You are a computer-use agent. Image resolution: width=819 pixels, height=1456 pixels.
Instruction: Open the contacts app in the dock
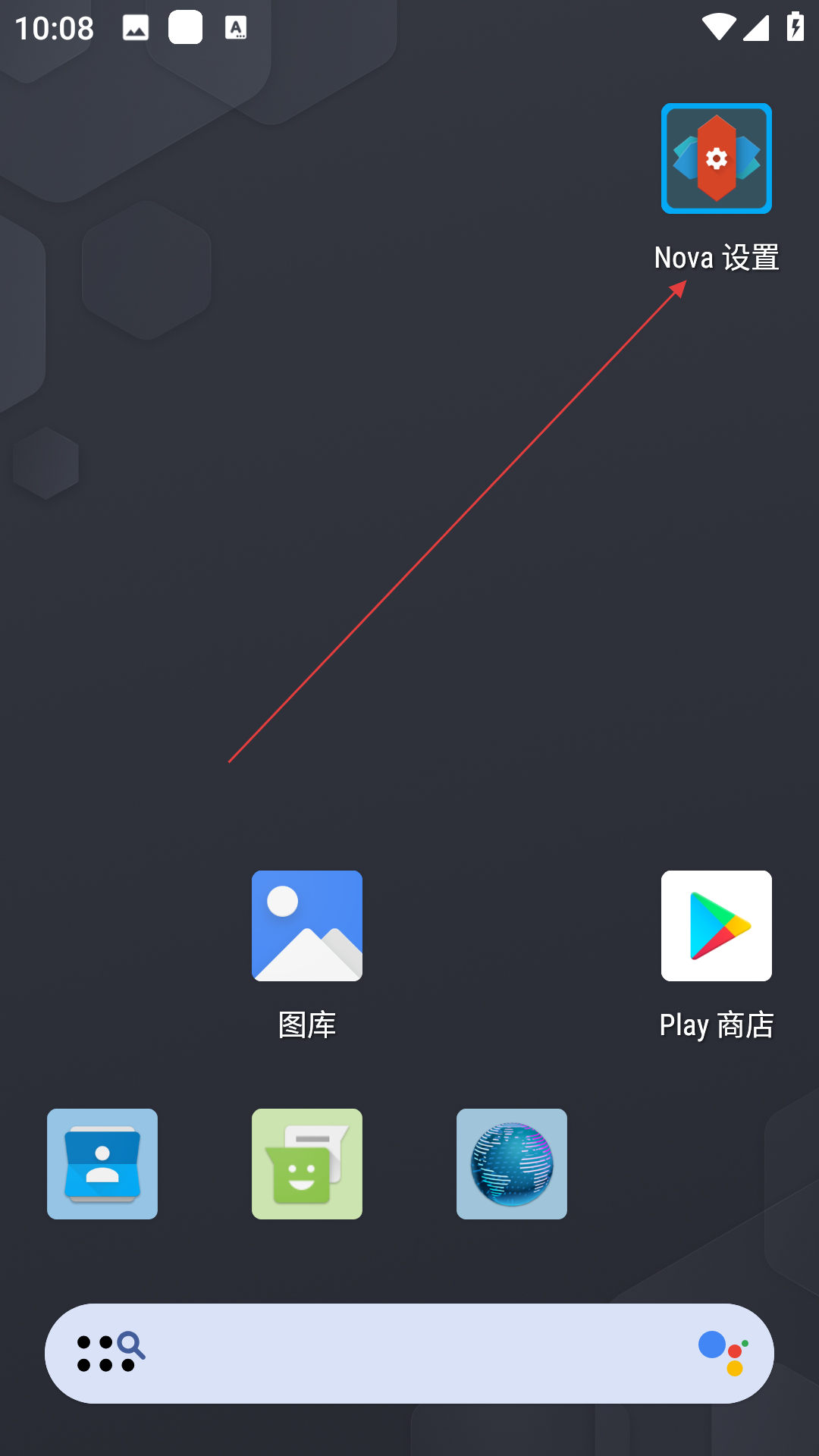102,1164
